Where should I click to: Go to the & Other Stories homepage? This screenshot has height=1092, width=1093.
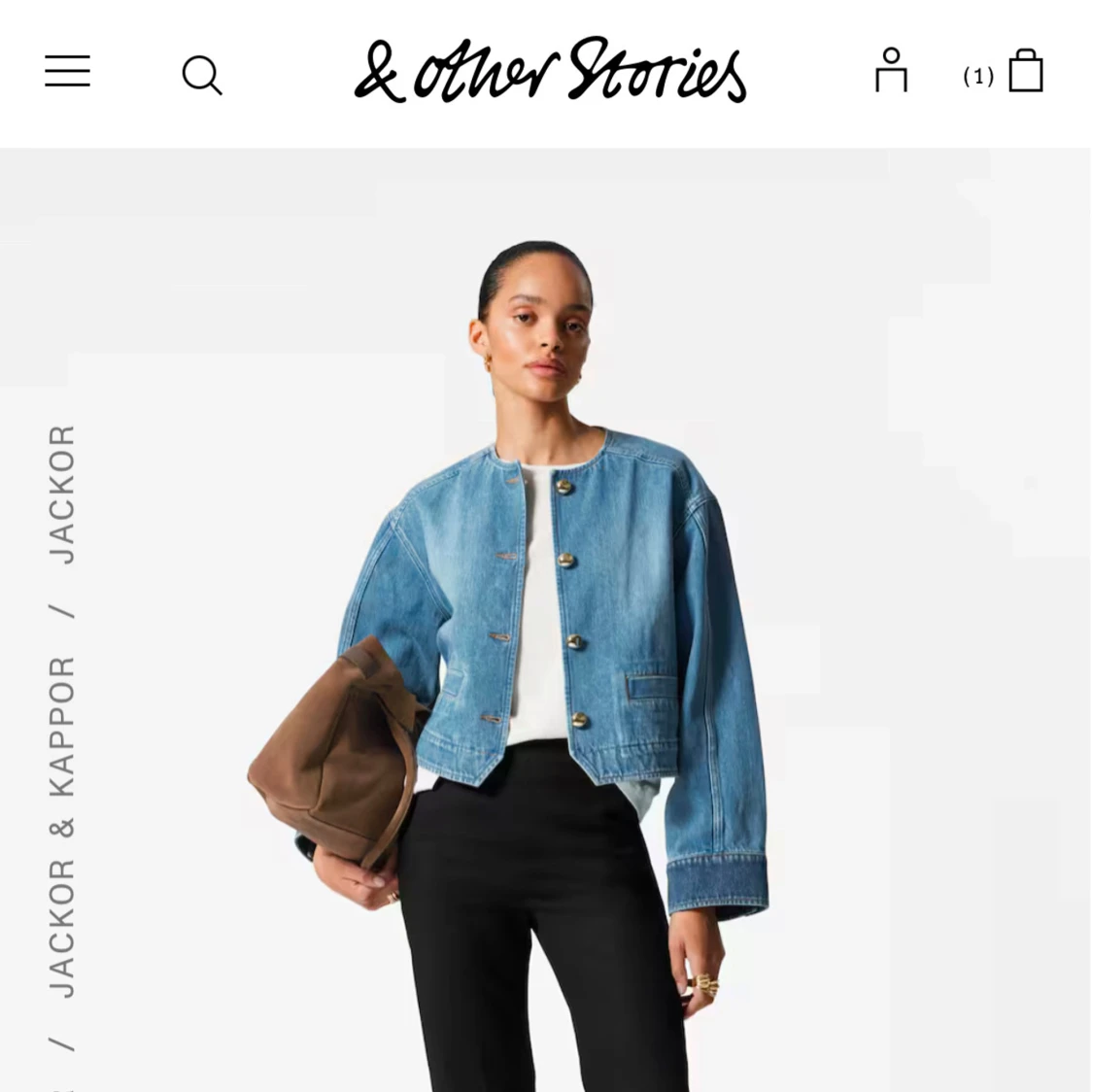[550, 71]
